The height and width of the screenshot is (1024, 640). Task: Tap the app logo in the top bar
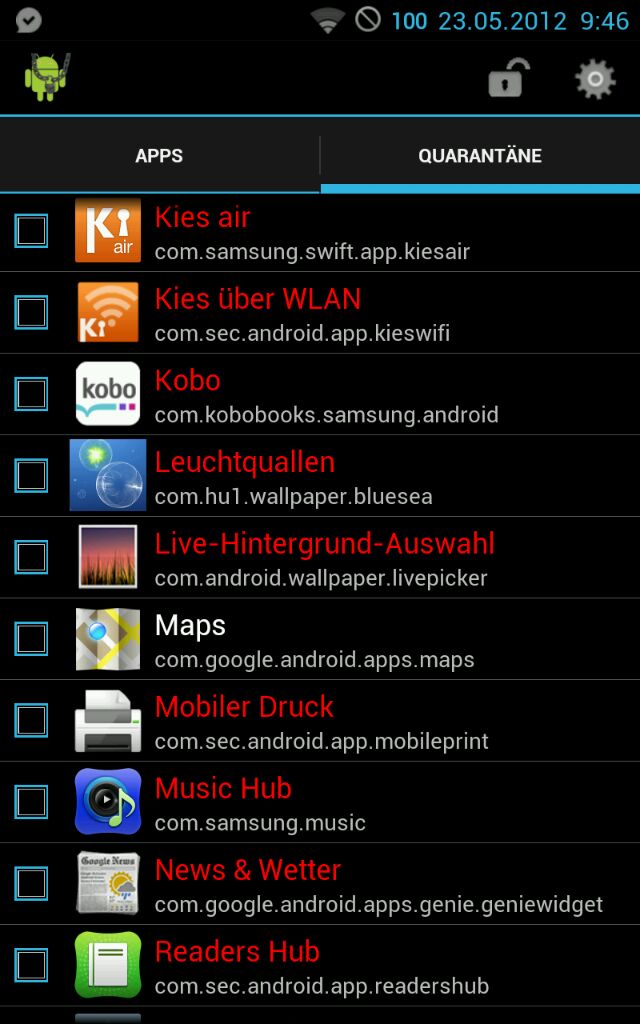click(48, 77)
